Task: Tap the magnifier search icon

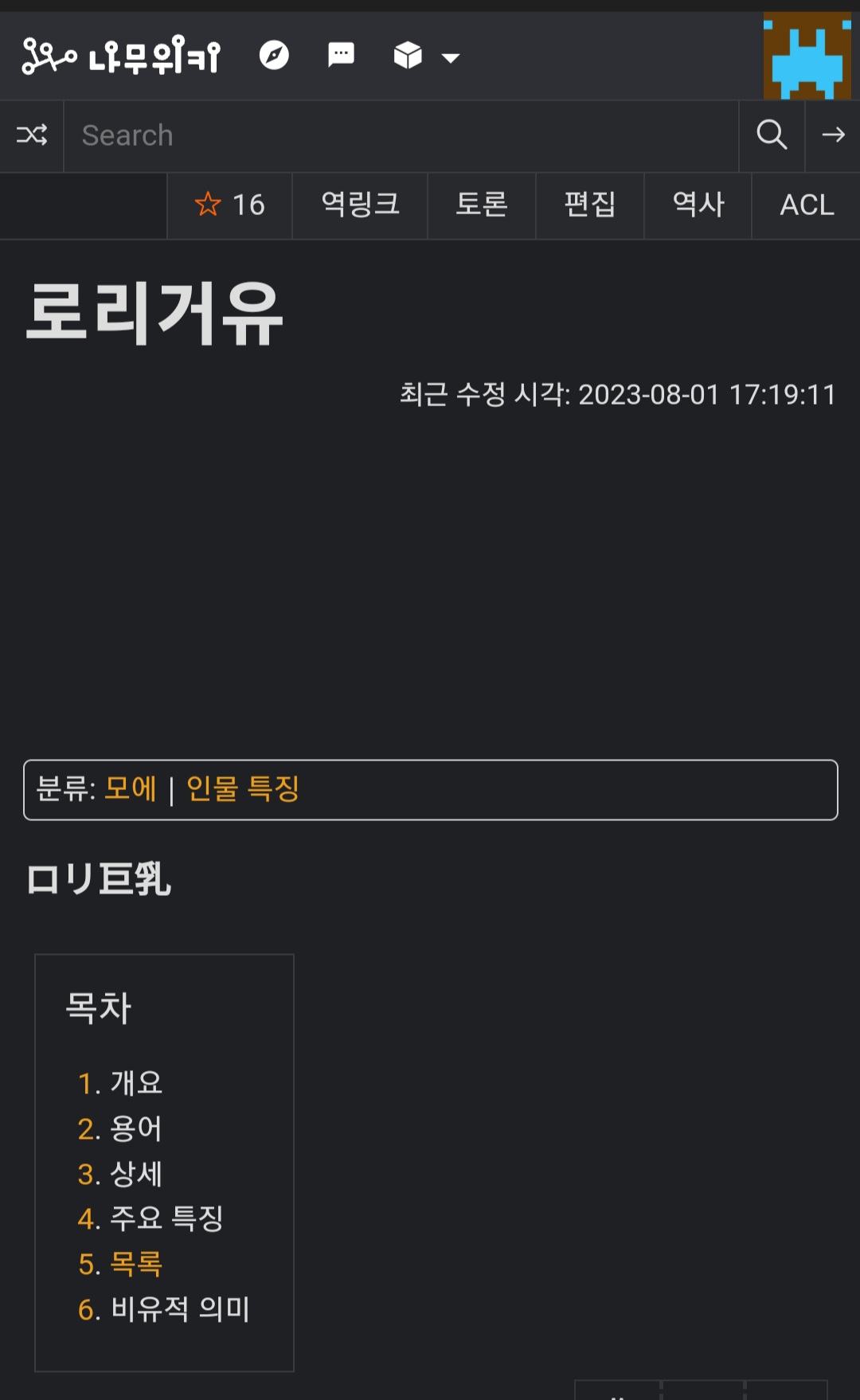Action: pos(772,135)
